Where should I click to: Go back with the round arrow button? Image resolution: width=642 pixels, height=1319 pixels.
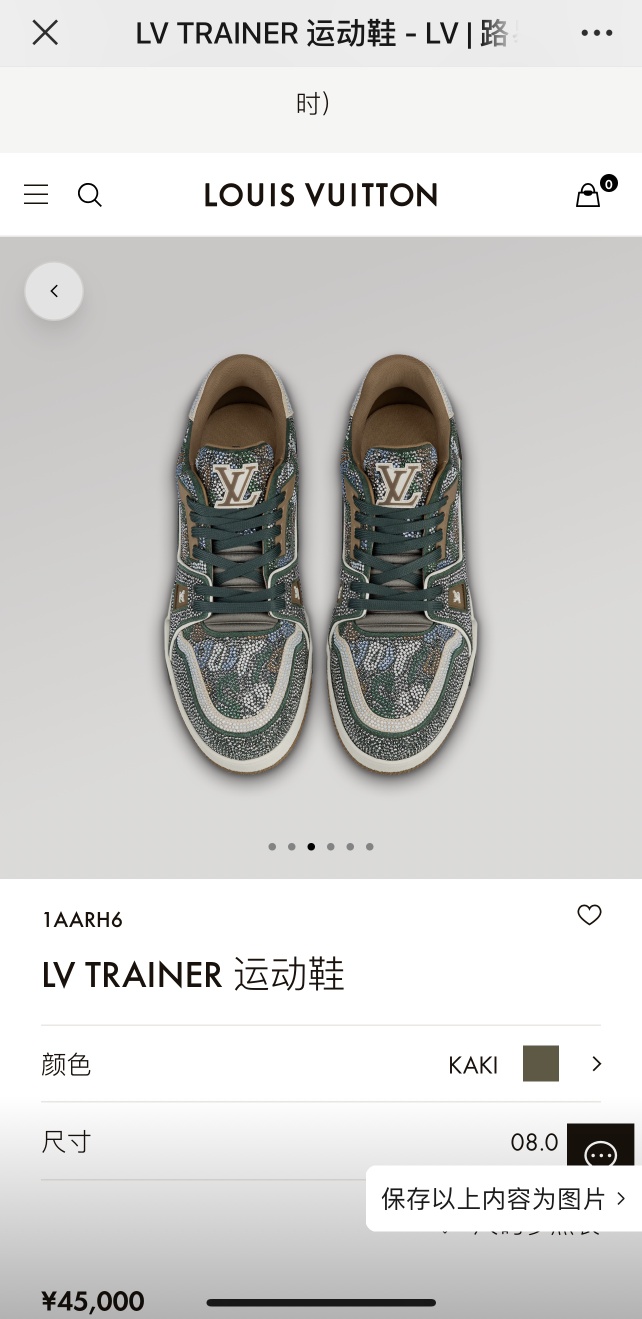pos(54,291)
